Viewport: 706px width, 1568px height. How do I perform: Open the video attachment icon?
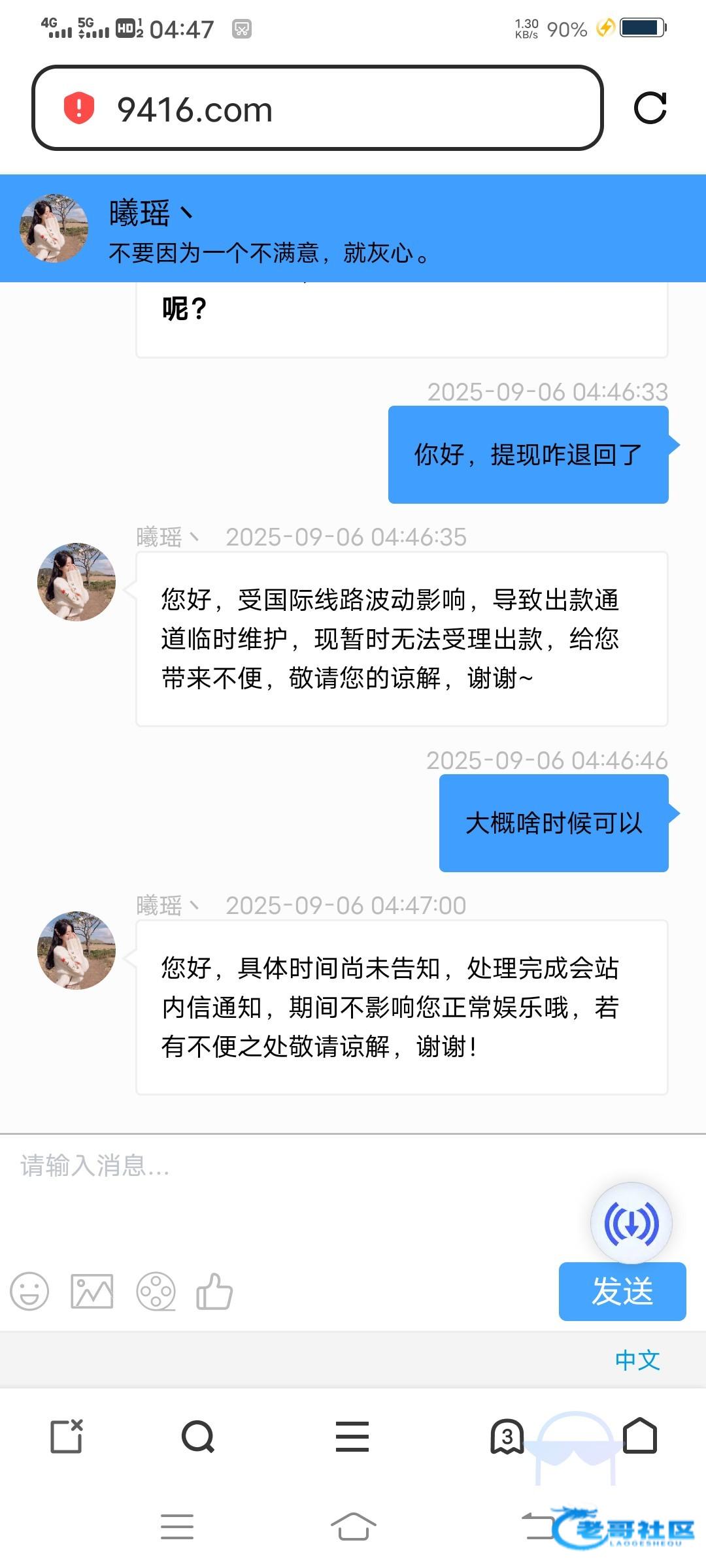(x=156, y=1291)
